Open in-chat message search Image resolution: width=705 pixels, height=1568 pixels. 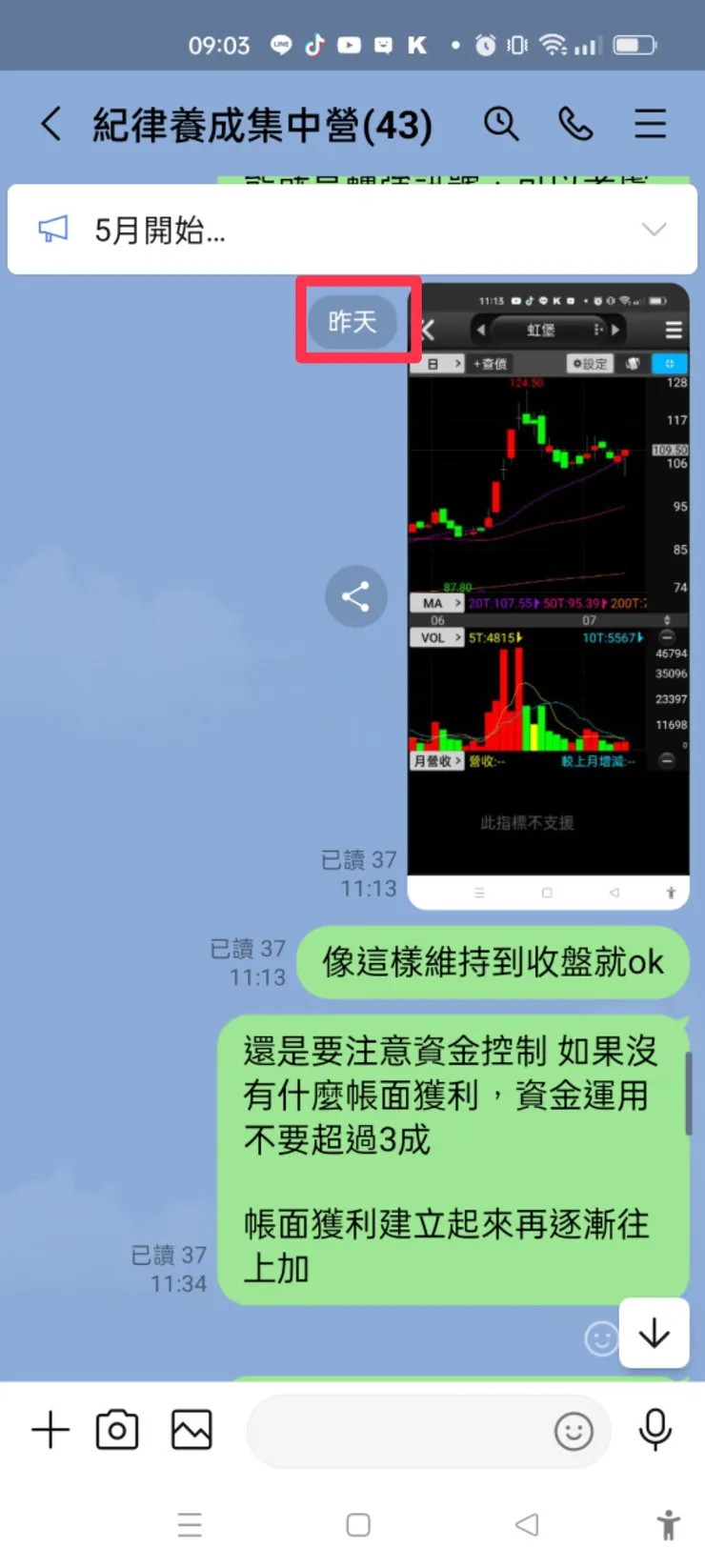502,124
